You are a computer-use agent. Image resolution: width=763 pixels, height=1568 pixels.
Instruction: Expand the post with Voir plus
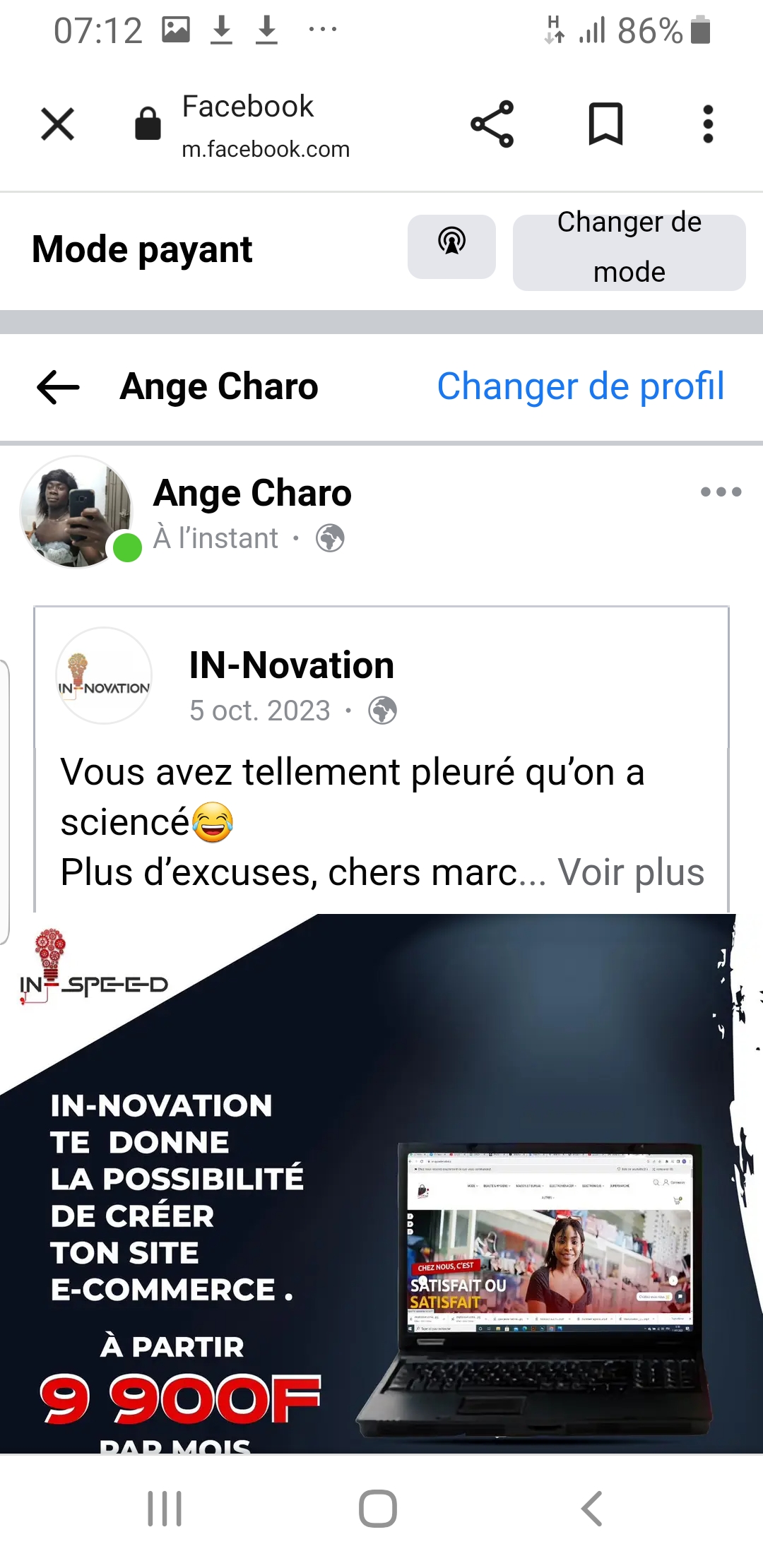click(x=631, y=872)
